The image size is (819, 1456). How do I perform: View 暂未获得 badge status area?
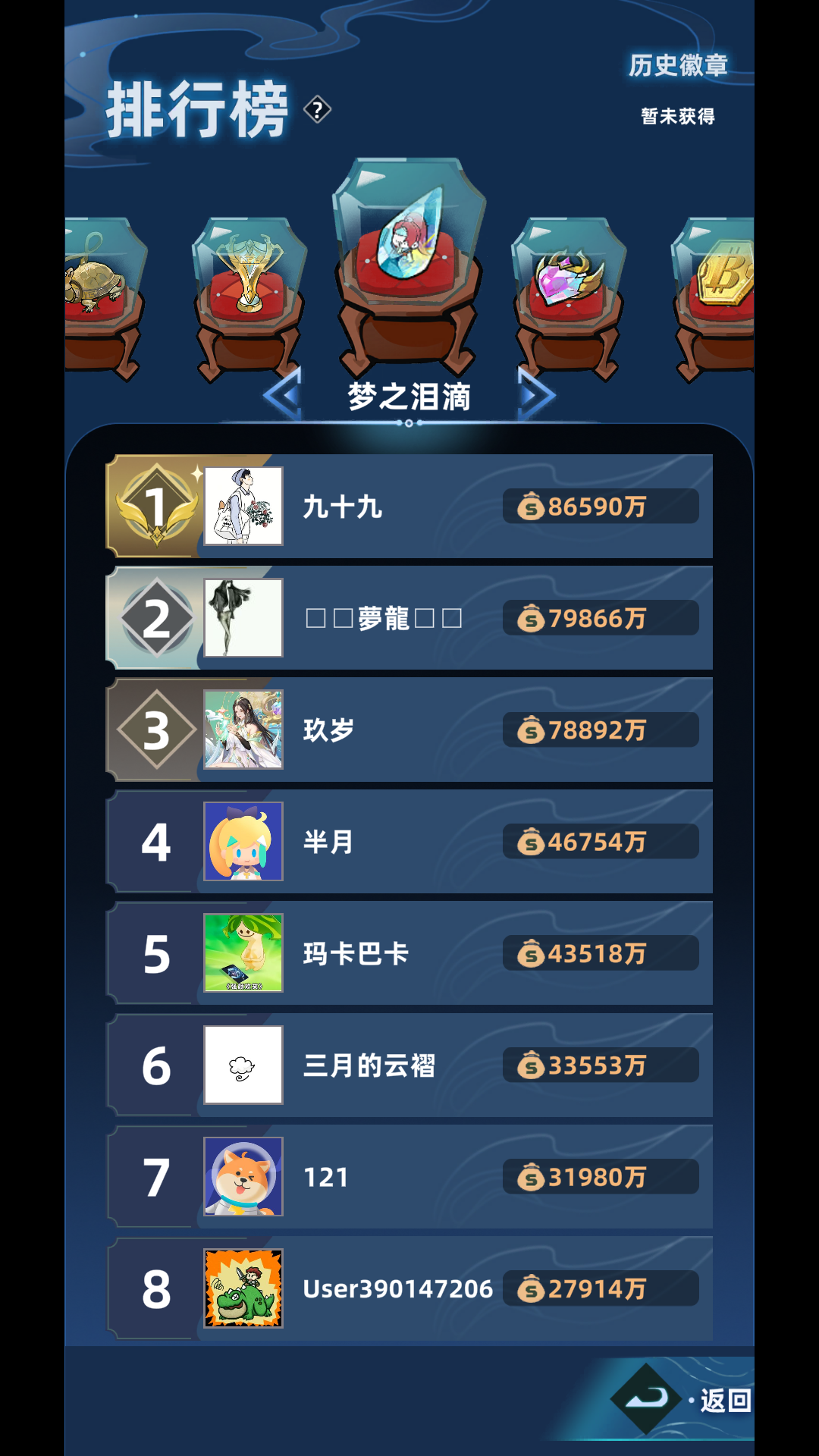tap(679, 115)
